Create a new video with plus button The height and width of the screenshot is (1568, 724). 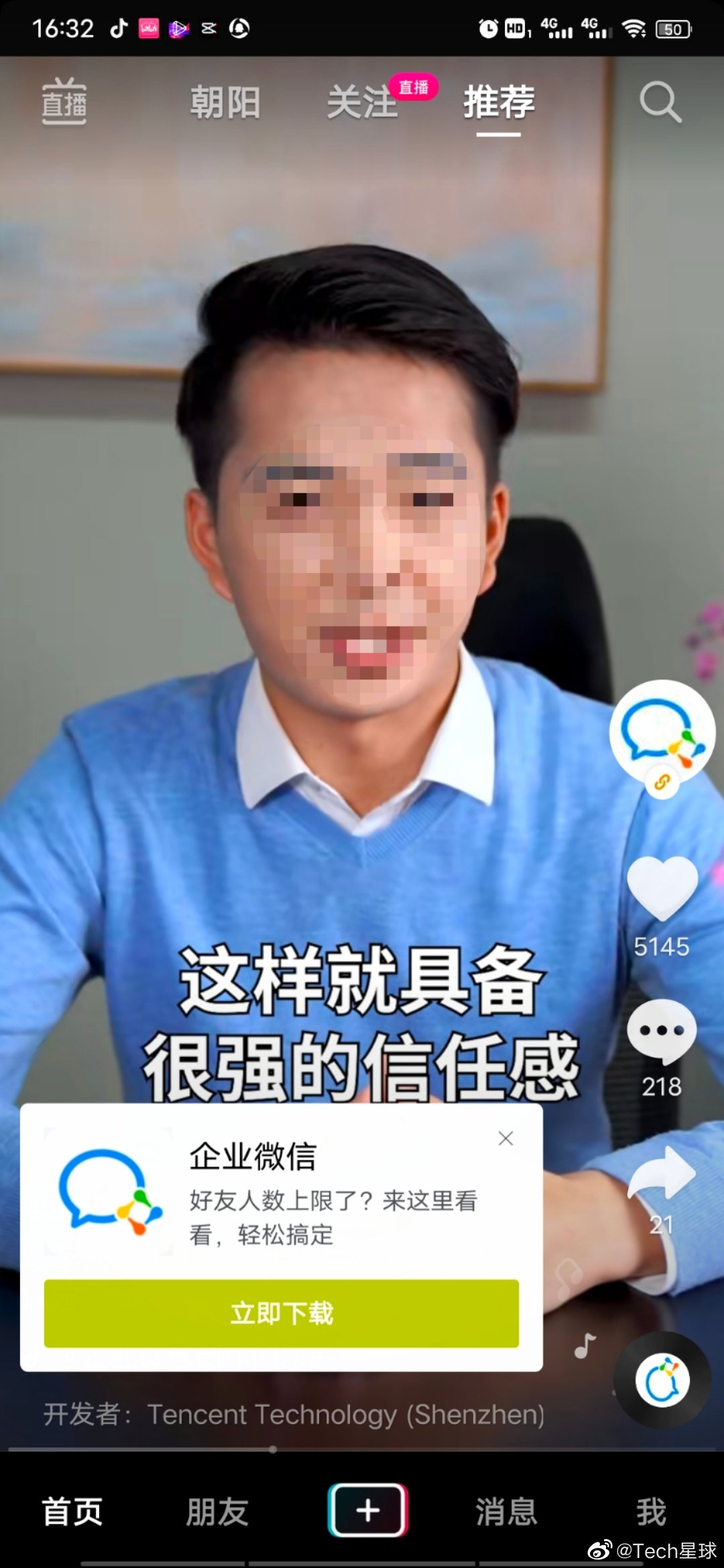pyautogui.click(x=367, y=1510)
